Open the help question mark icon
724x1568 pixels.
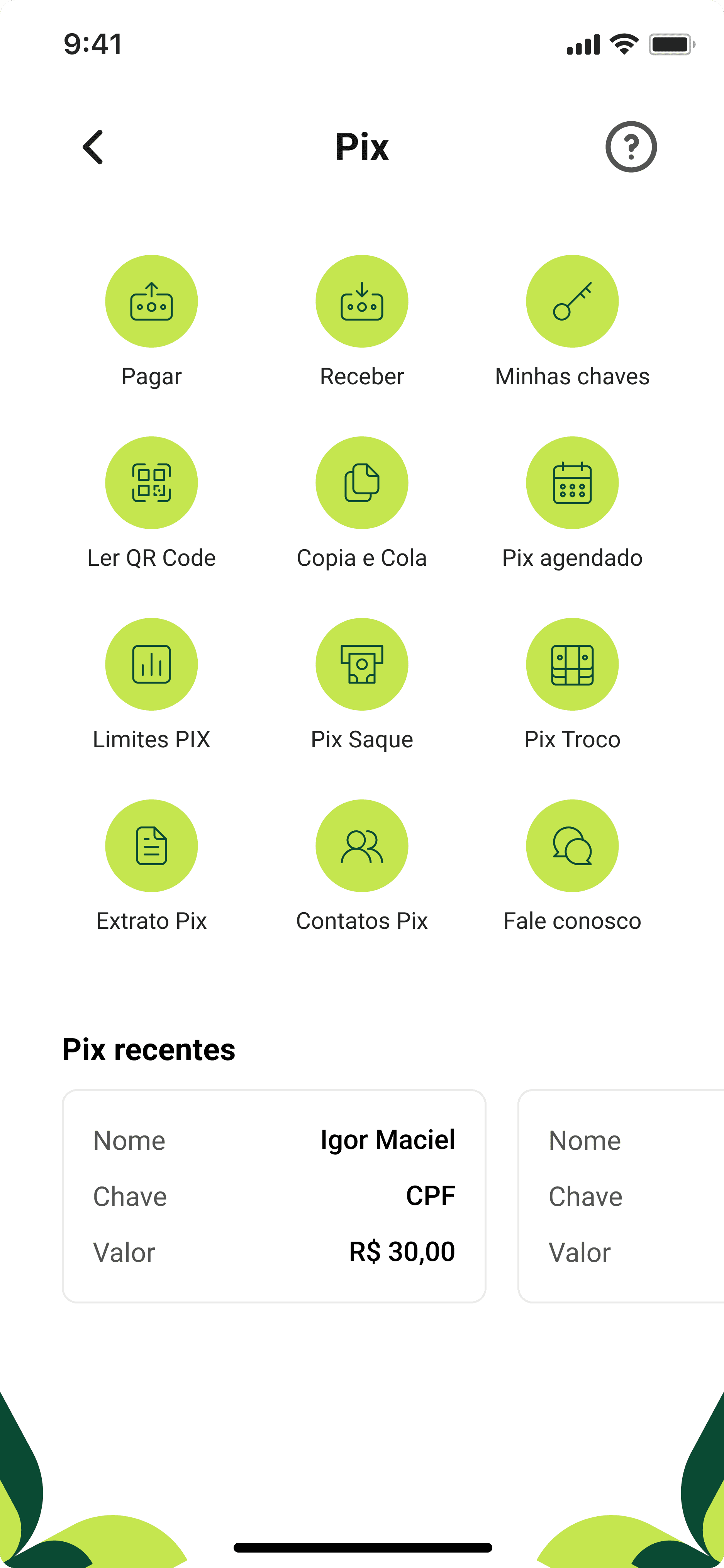630,147
